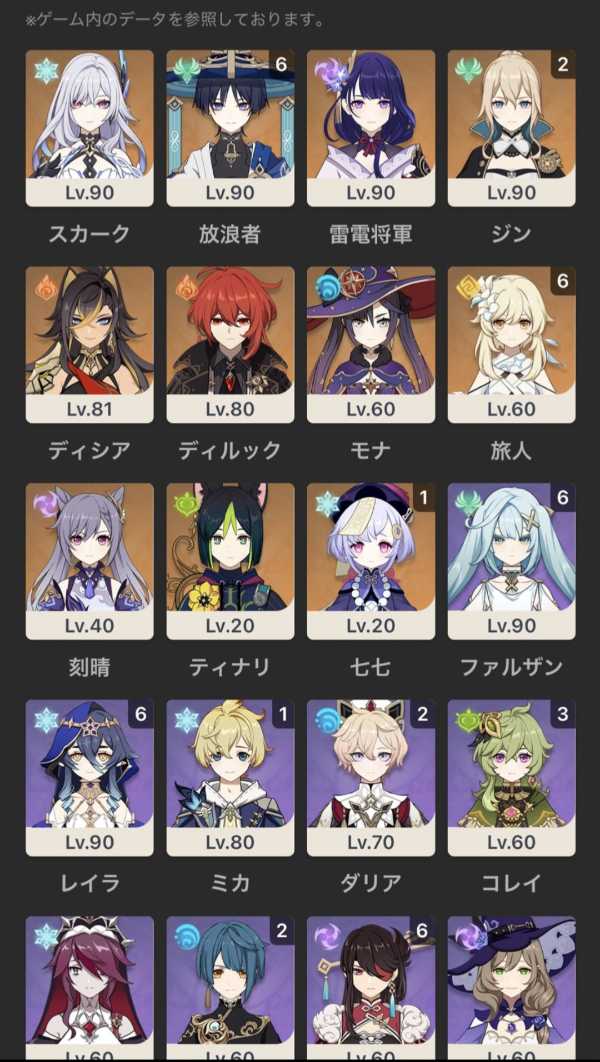View 雷電将軍 character details
The width and height of the screenshot is (600, 1062).
pyautogui.click(x=371, y=128)
